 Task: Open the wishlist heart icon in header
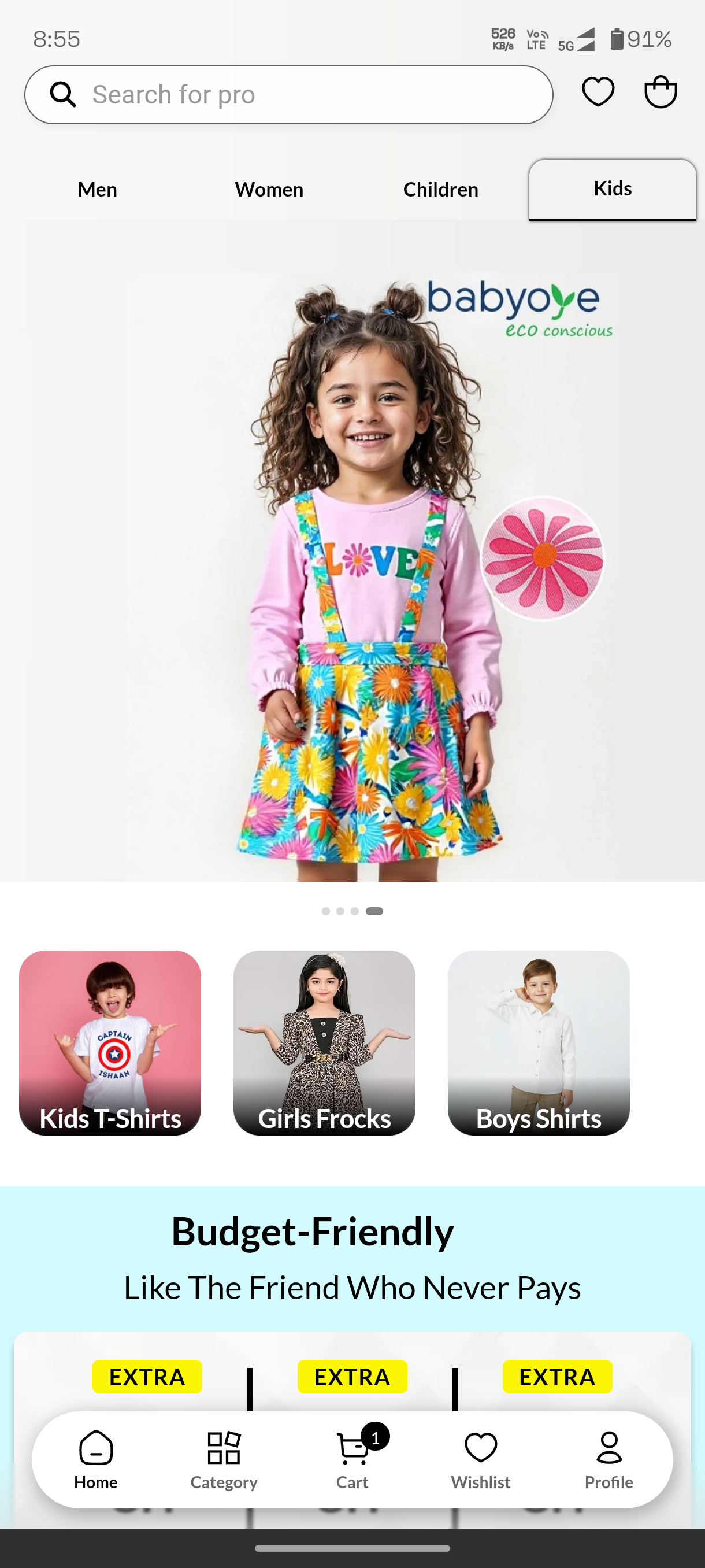tap(598, 92)
